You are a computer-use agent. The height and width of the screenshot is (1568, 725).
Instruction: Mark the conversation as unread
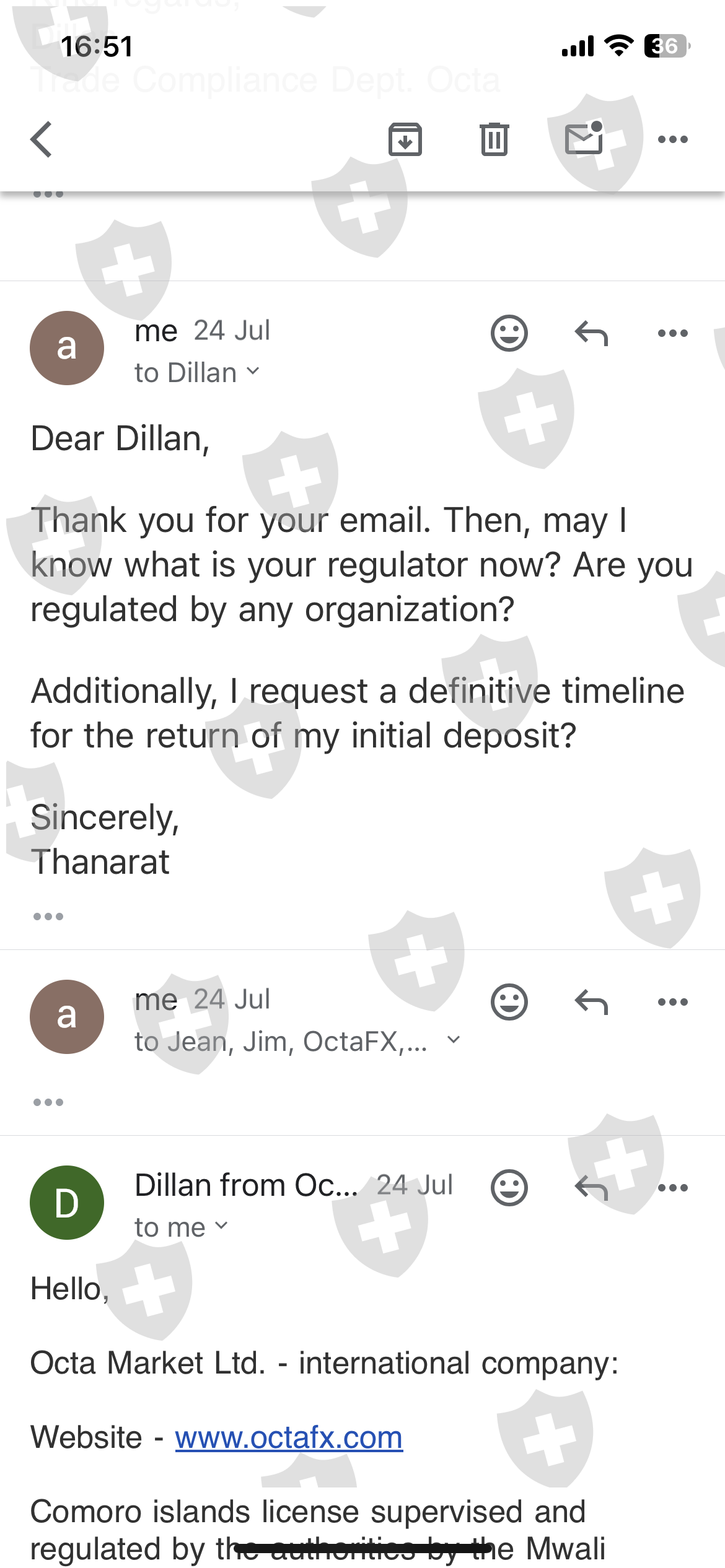(584, 137)
